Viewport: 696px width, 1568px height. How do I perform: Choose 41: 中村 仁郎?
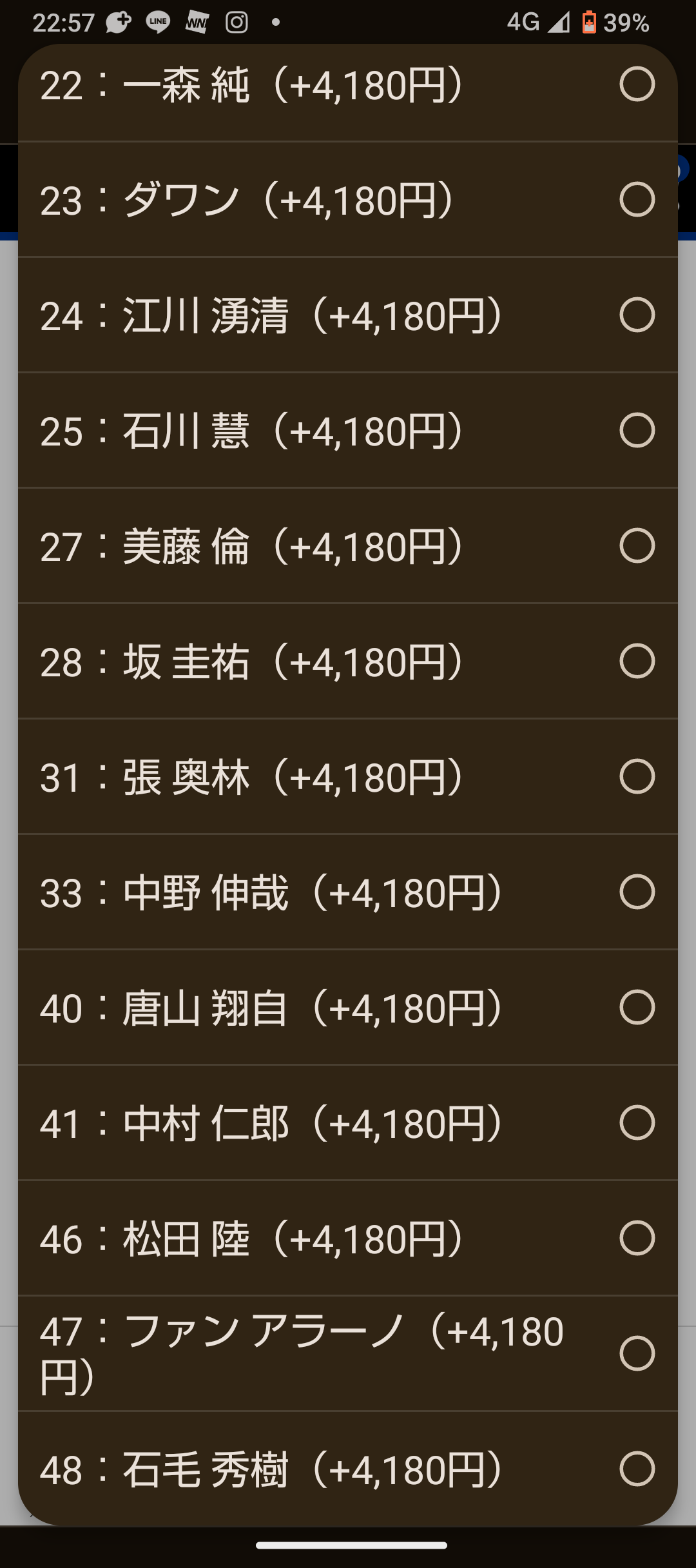tap(348, 1122)
